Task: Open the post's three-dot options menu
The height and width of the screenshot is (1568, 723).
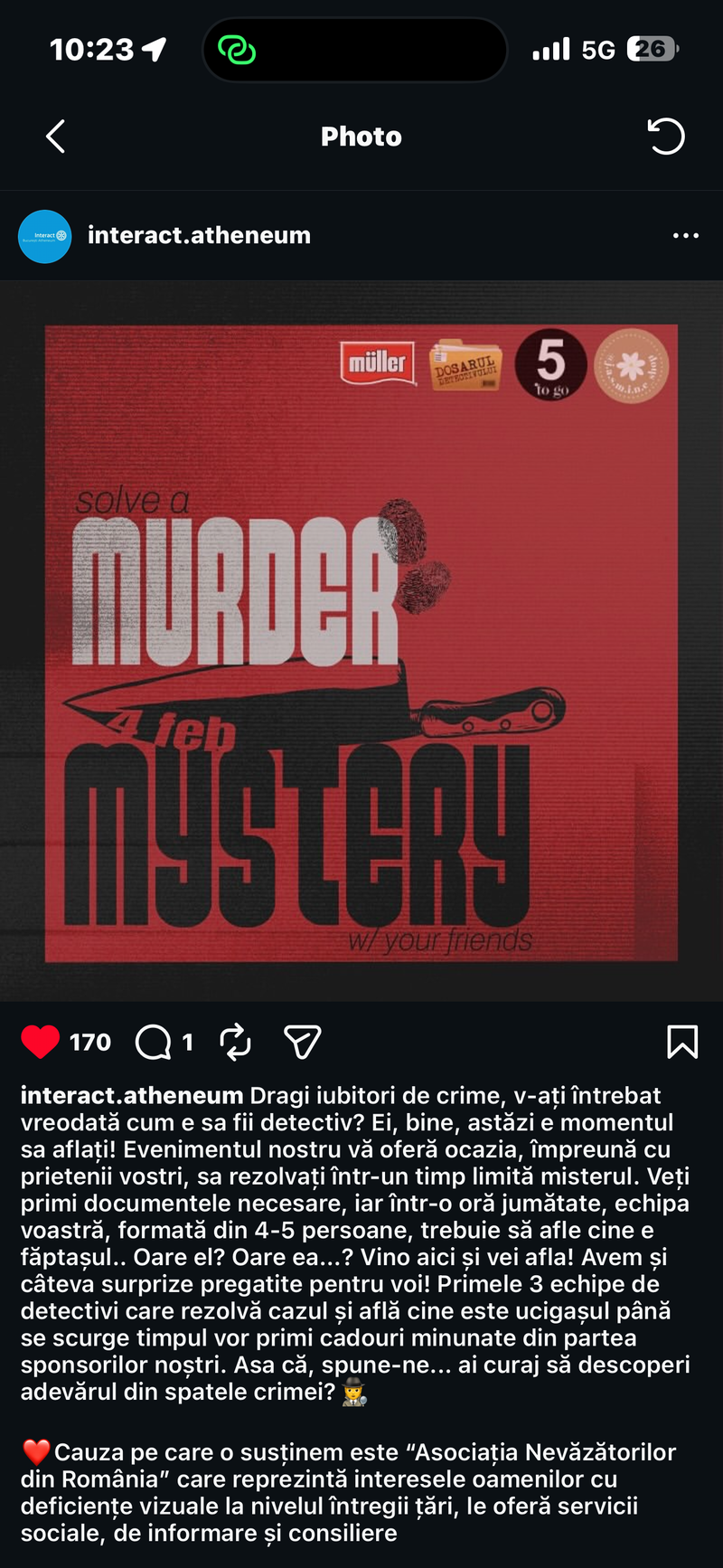Action: tap(685, 236)
